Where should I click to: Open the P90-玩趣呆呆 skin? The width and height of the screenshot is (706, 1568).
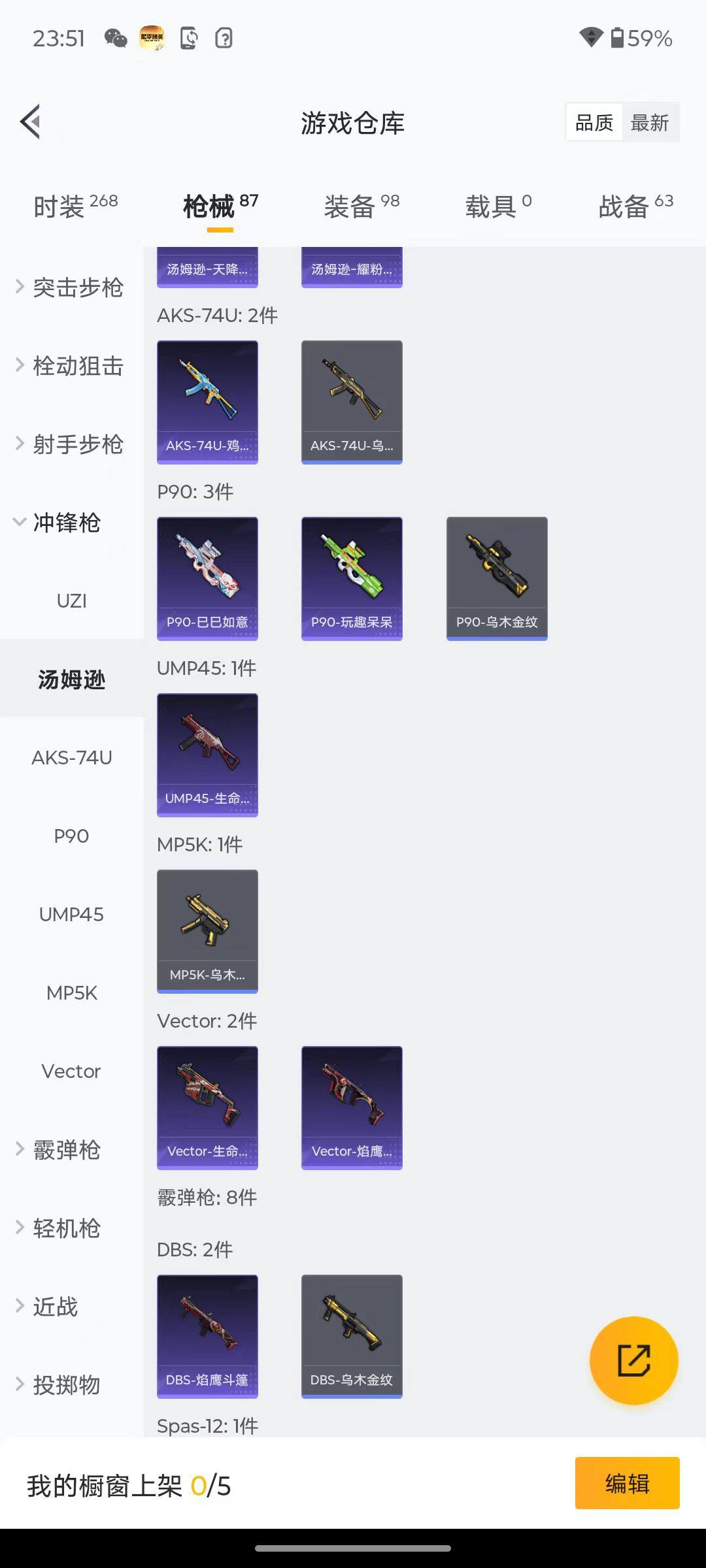coord(352,578)
